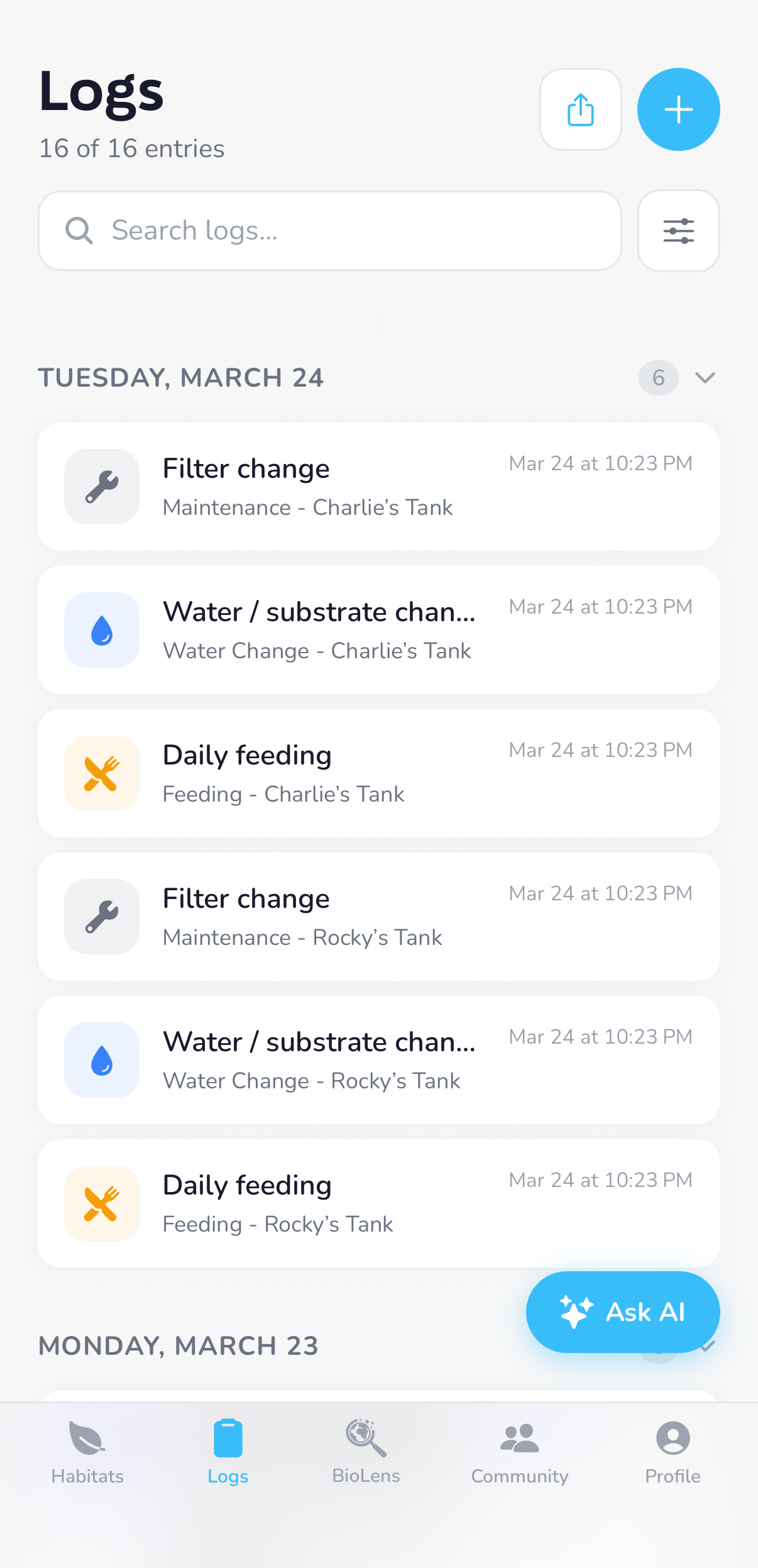Click the feeding utensils icon for Charlie's daily feeding

point(101,773)
